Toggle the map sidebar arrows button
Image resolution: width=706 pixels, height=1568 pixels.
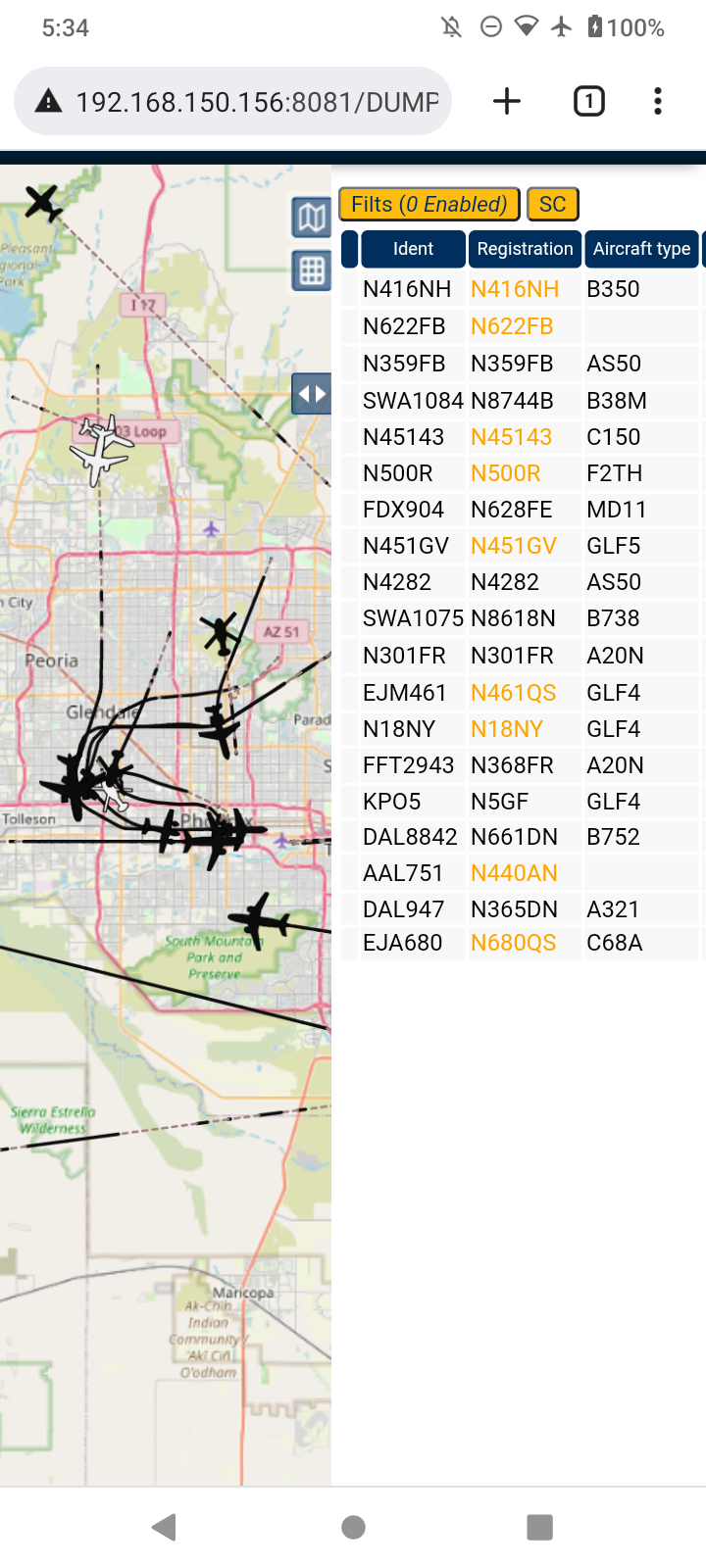[312, 394]
